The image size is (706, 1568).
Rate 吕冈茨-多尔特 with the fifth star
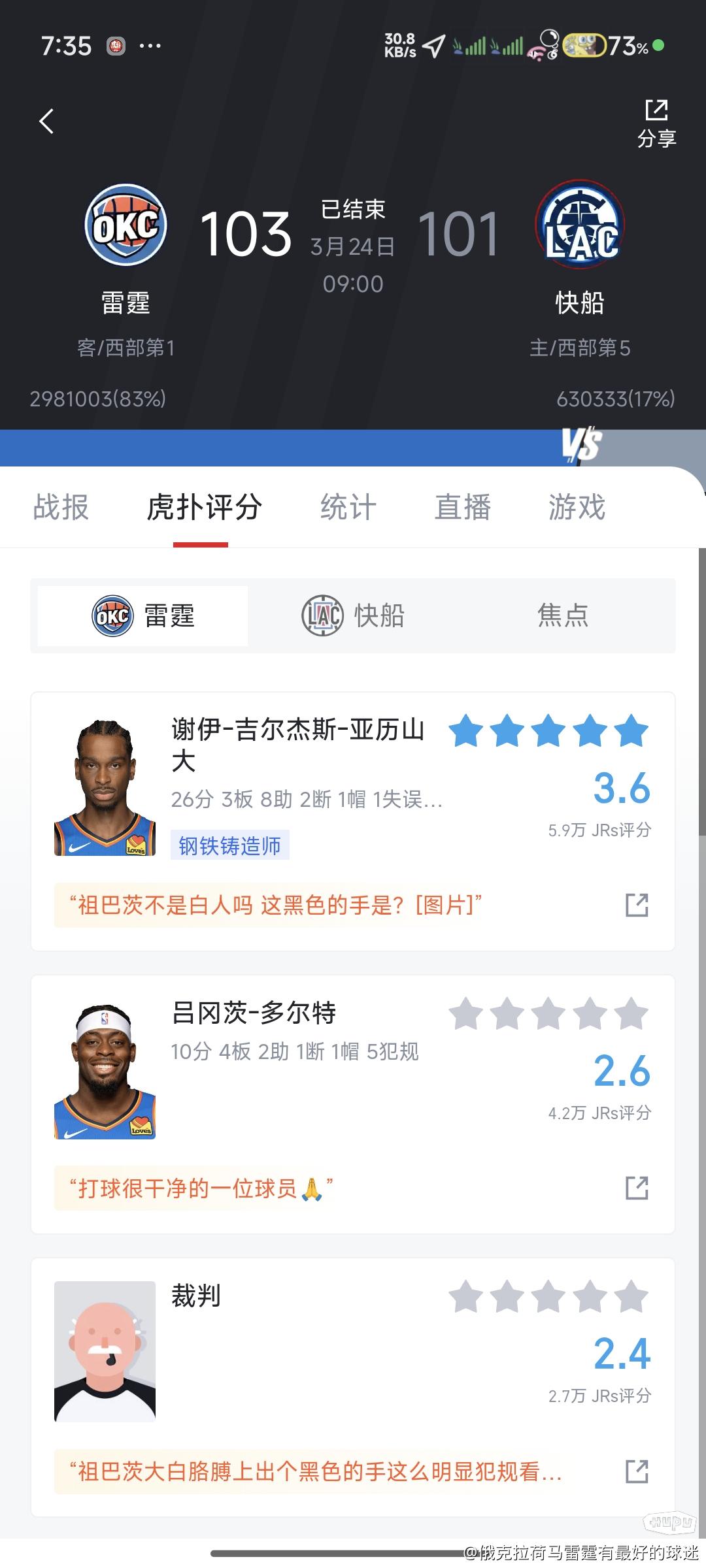pyautogui.click(x=631, y=1014)
